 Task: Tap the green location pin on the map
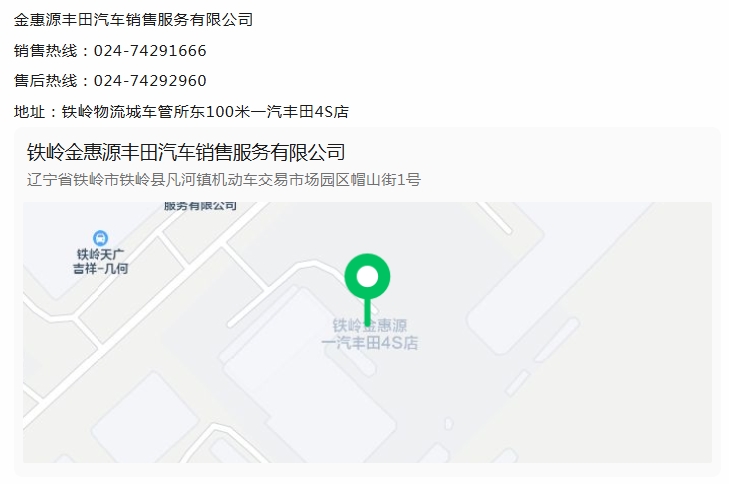click(x=367, y=278)
